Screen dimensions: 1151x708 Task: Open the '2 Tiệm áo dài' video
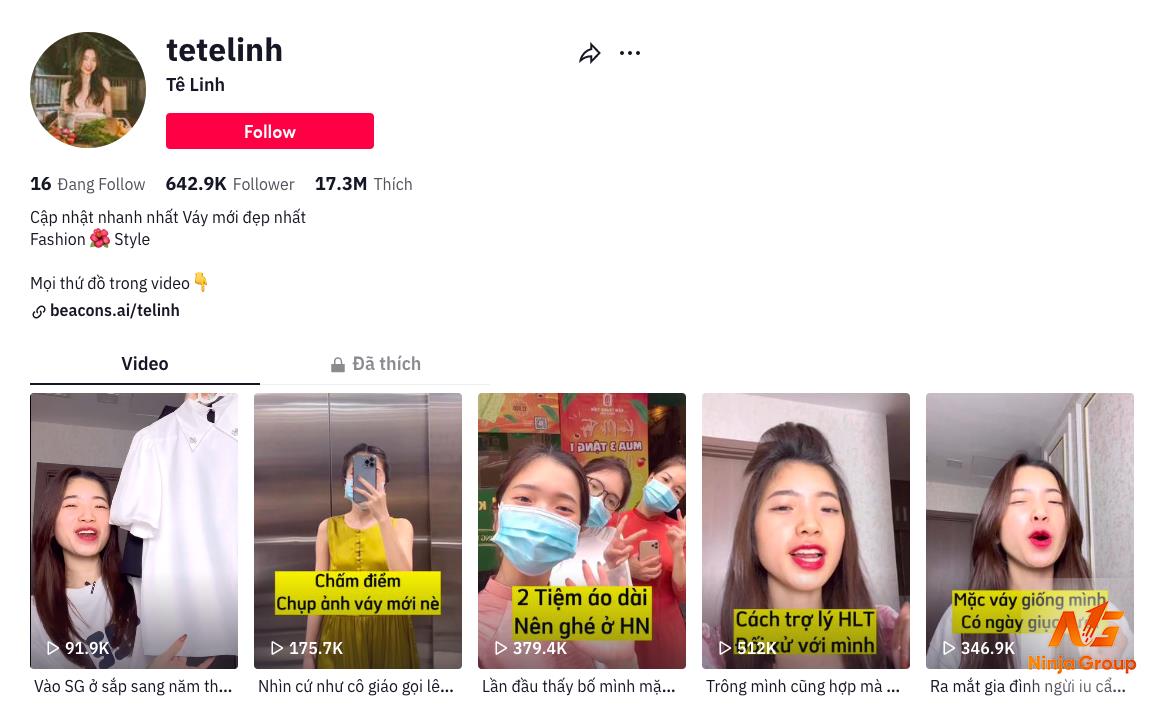tap(582, 530)
